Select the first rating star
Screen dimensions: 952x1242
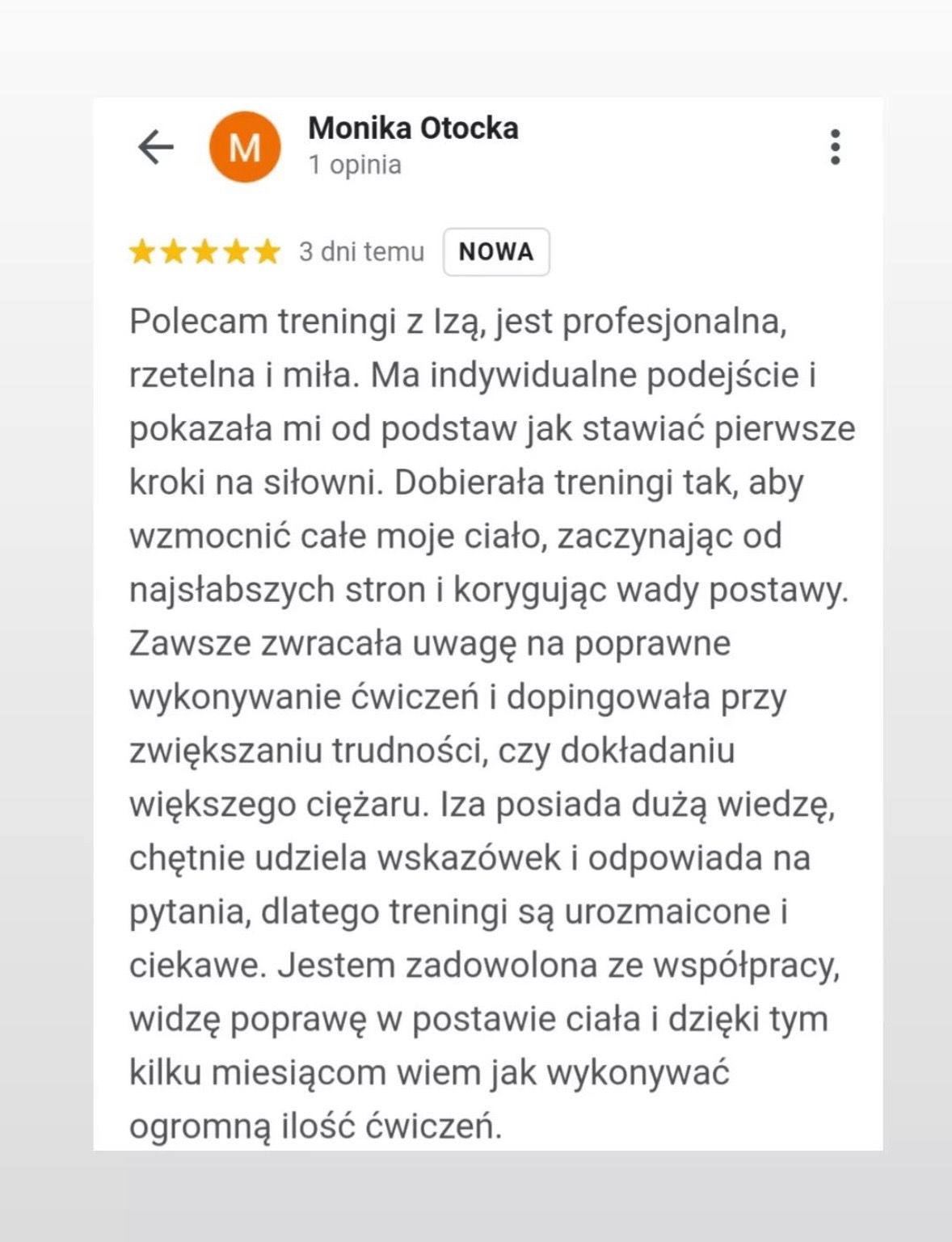click(x=144, y=251)
